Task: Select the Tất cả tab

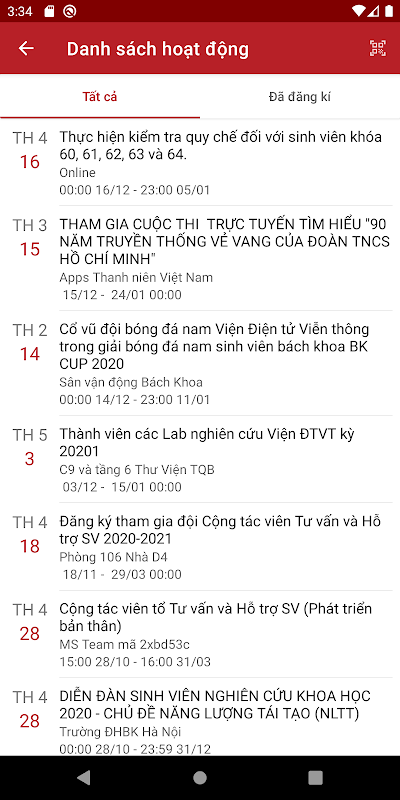Action: click(x=100, y=97)
